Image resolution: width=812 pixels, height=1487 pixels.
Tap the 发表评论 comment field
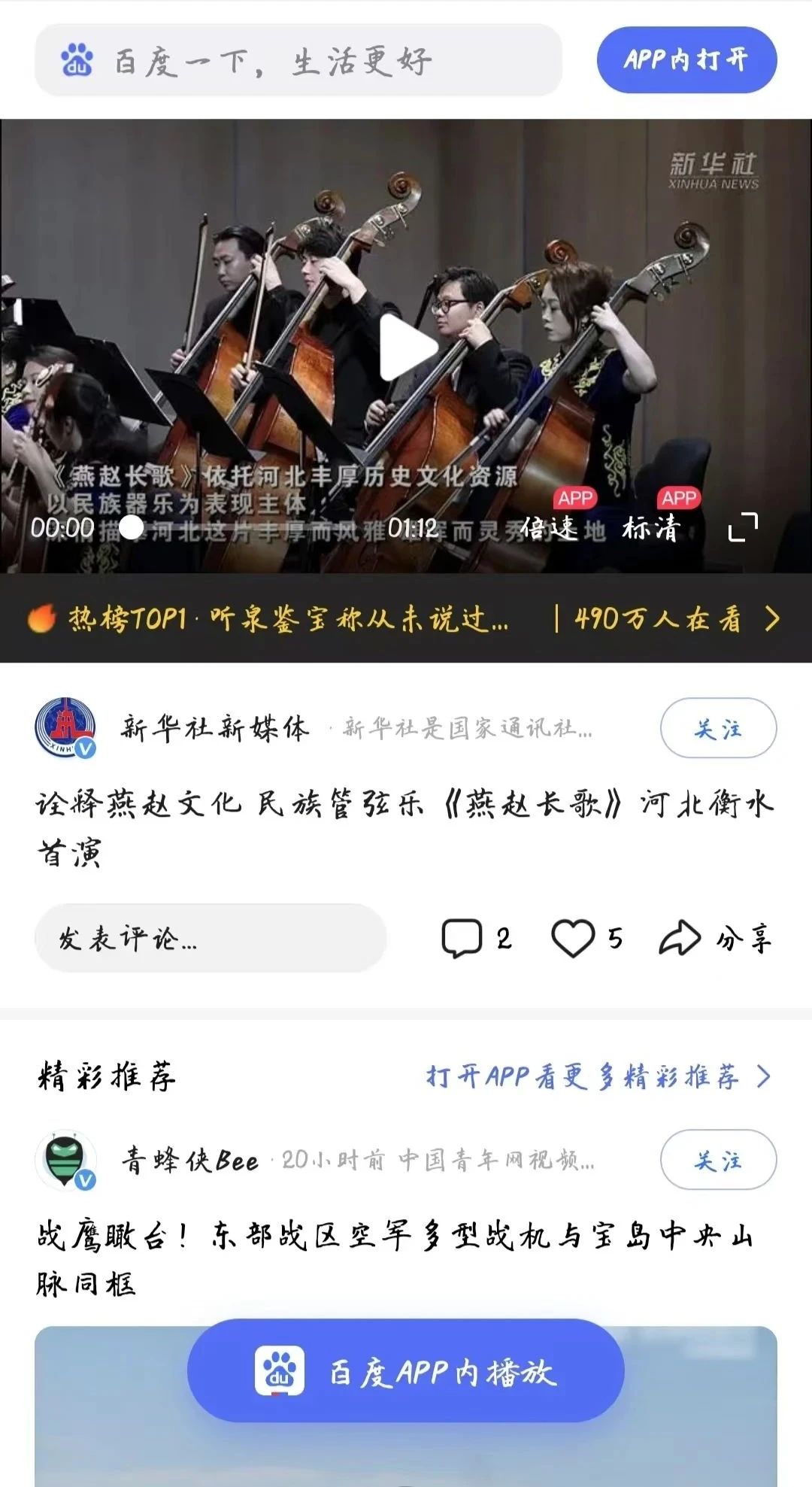(210, 938)
